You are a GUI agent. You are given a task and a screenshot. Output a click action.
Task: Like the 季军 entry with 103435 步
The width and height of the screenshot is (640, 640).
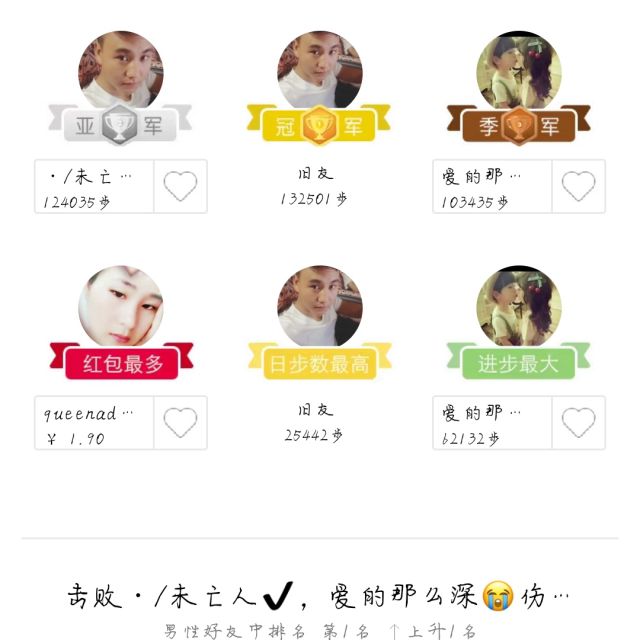pos(578,187)
